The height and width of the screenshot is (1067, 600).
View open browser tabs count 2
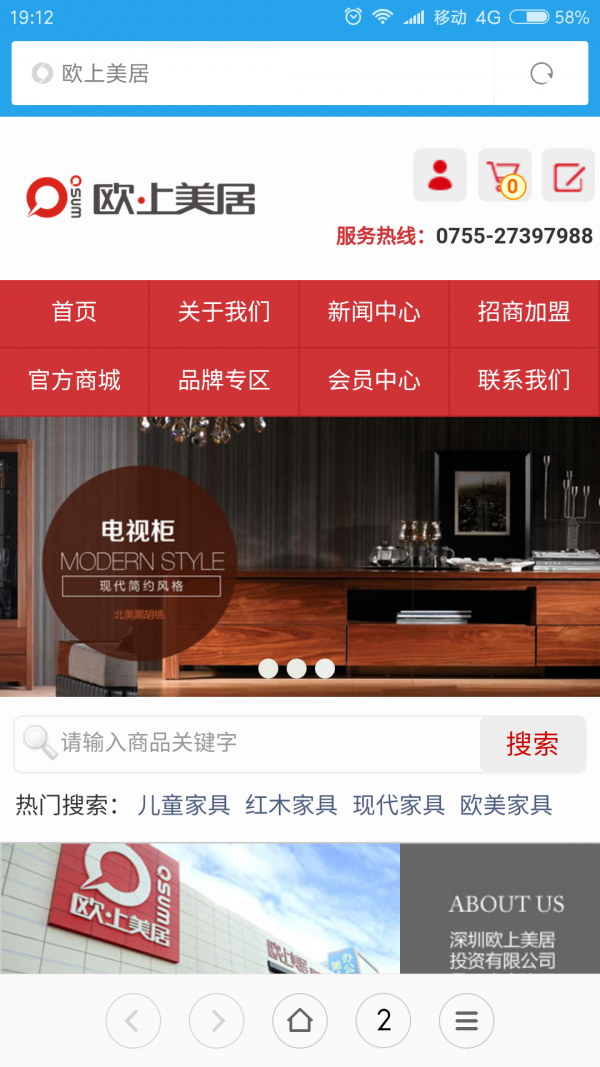click(x=383, y=1020)
